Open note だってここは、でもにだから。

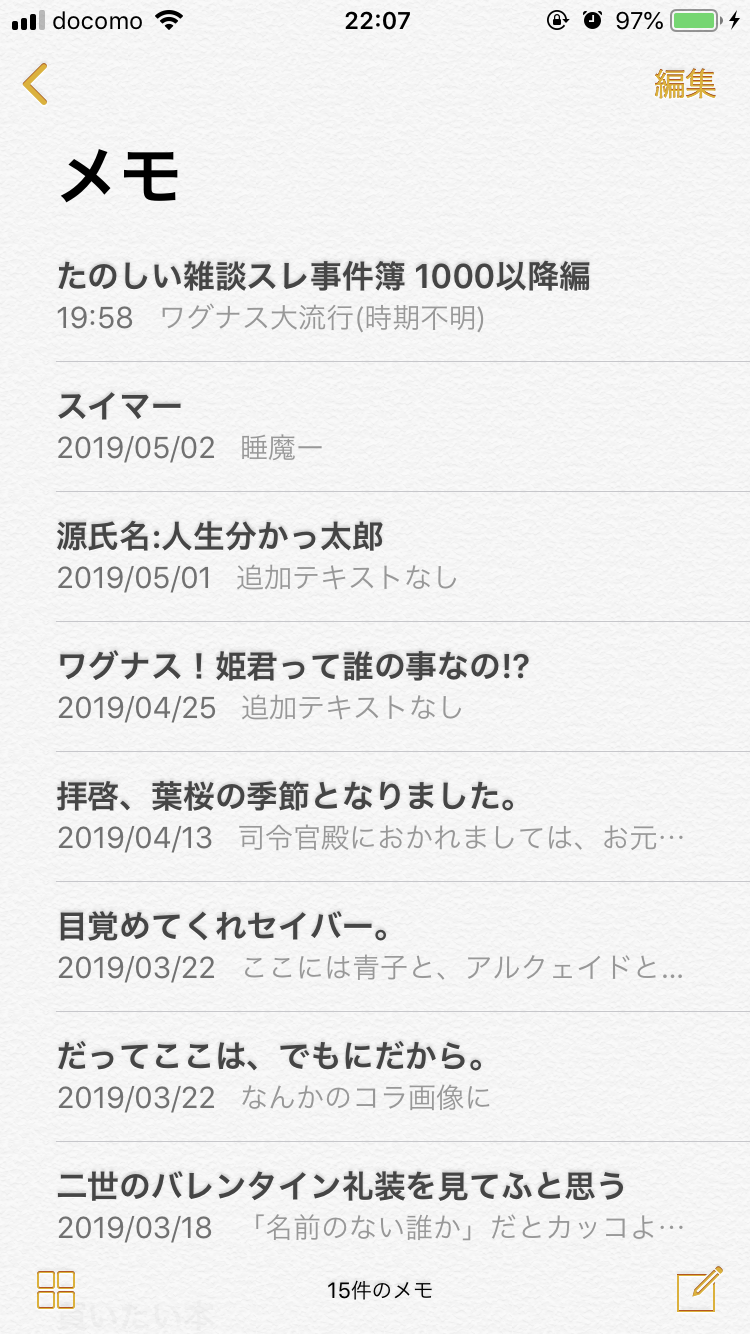[x=400, y=1076]
